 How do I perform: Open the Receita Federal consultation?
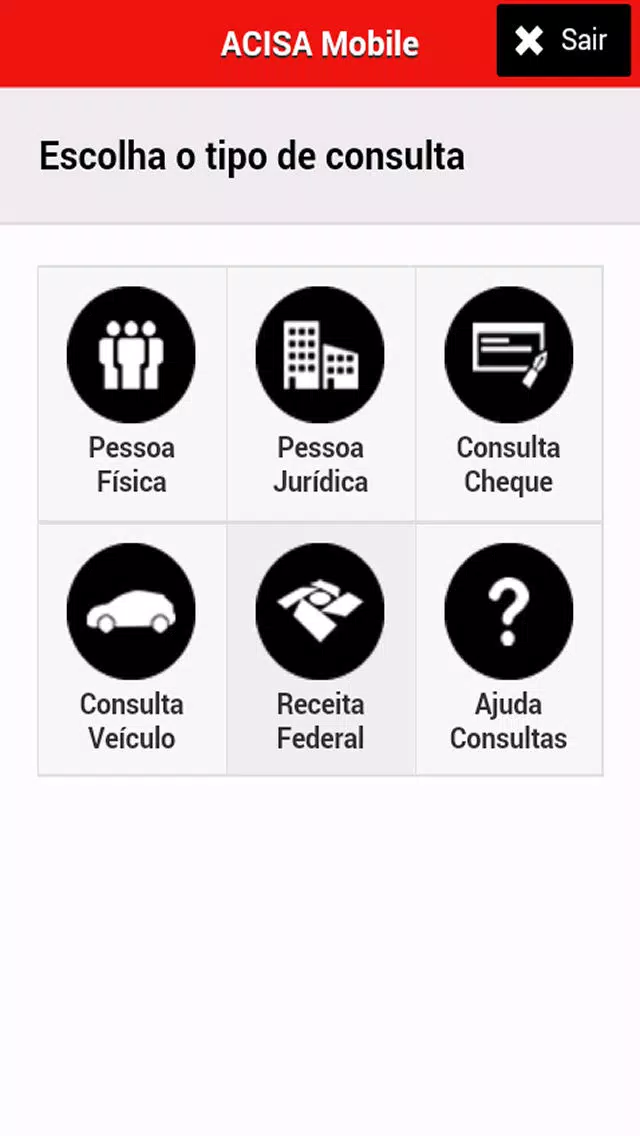pos(321,649)
